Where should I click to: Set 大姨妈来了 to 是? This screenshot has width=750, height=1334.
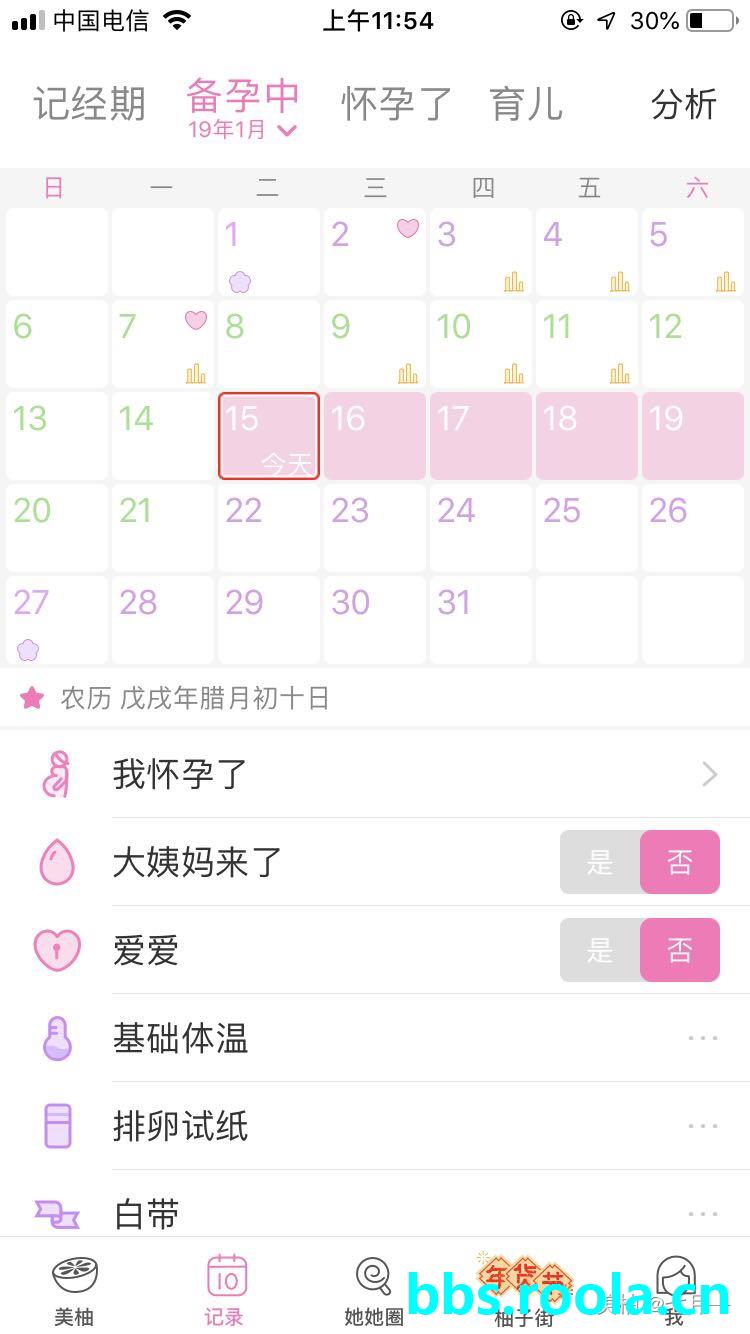tap(600, 862)
